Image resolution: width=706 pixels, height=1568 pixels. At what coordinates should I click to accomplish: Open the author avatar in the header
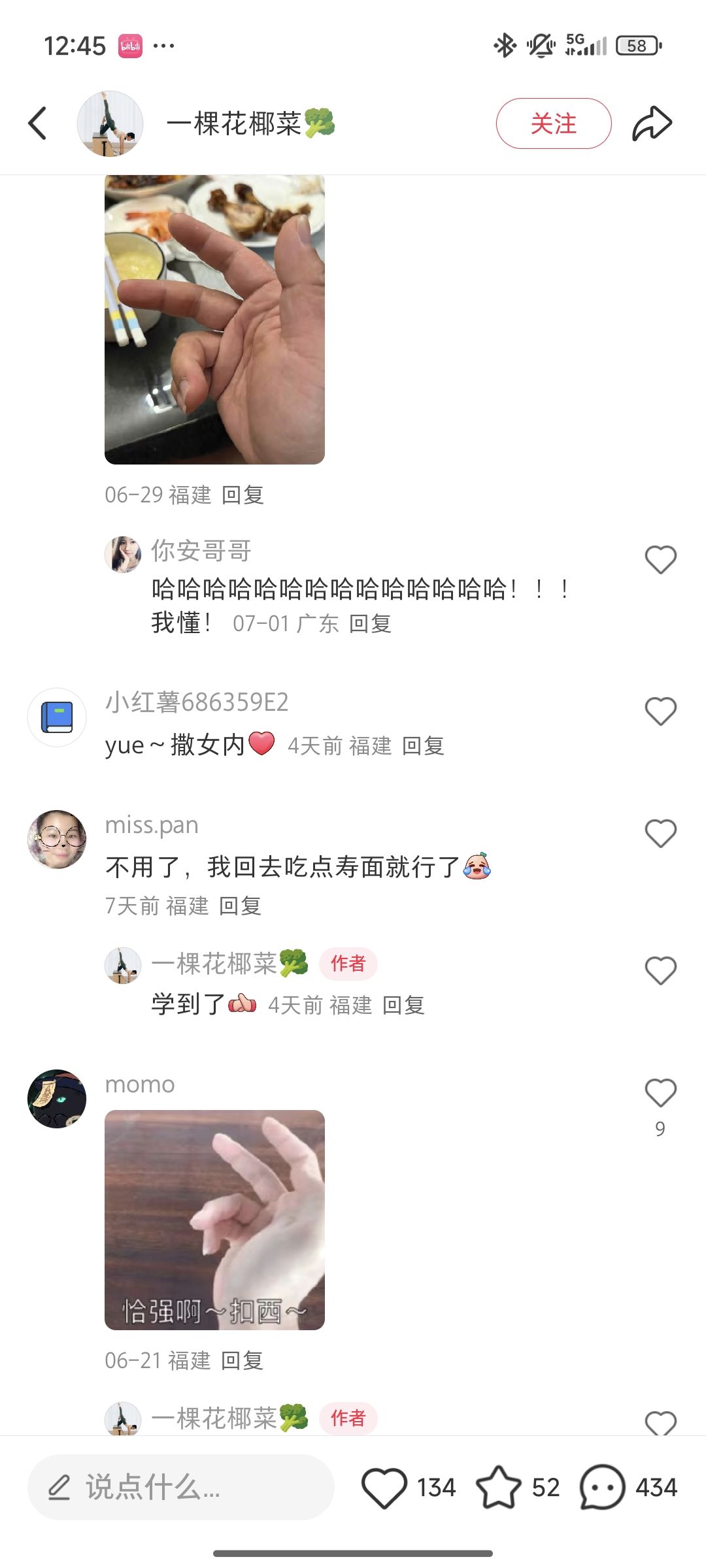coord(110,123)
